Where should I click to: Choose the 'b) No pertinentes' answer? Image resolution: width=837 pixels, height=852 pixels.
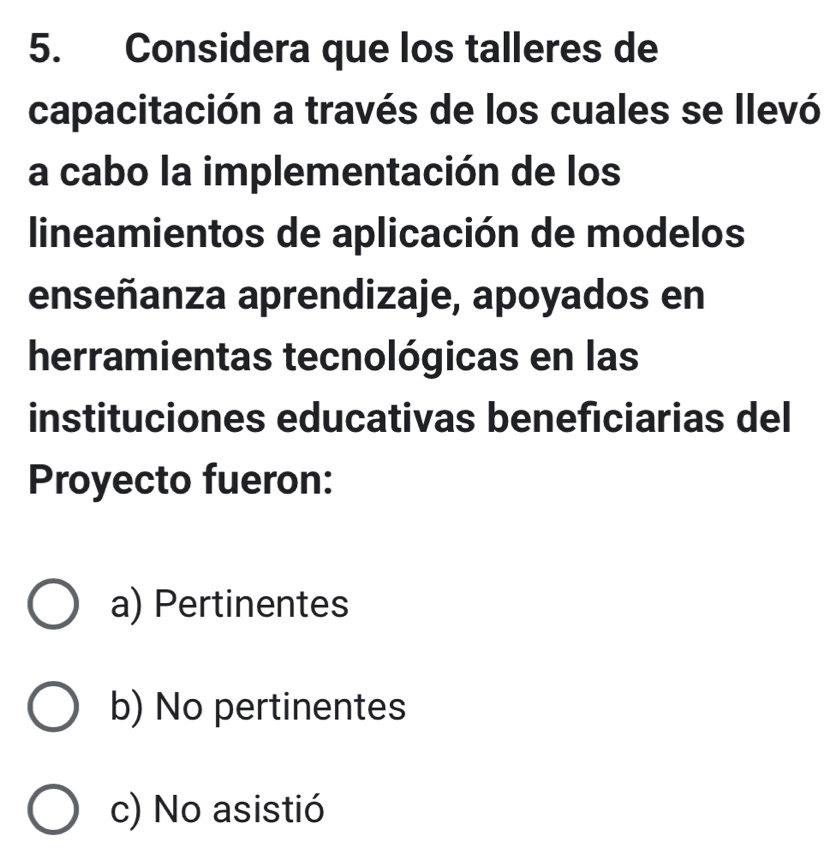55,709
